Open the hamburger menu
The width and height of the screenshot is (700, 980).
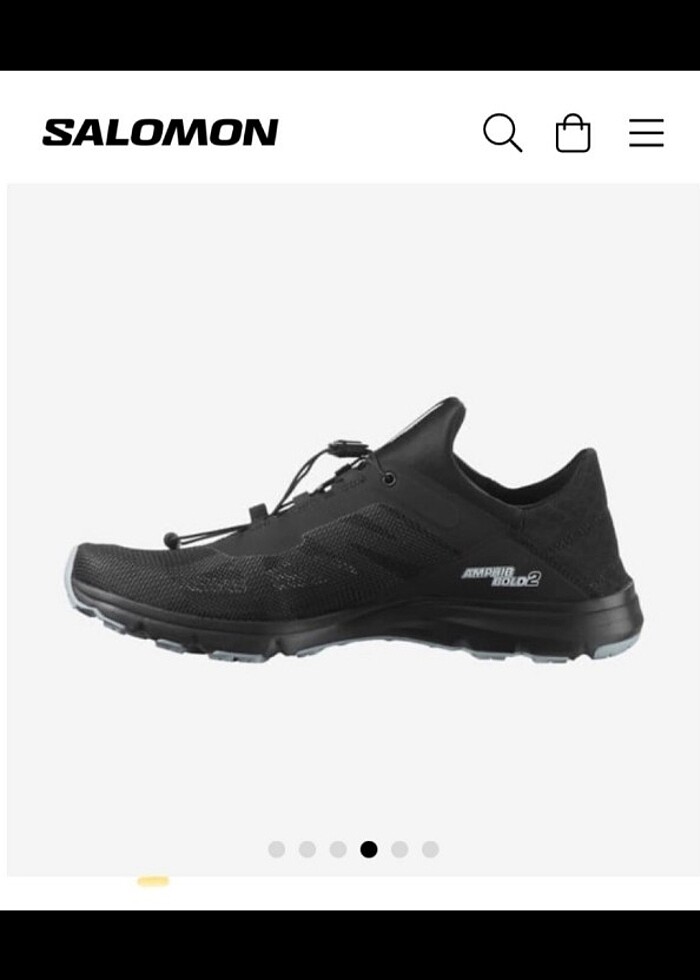click(x=646, y=133)
